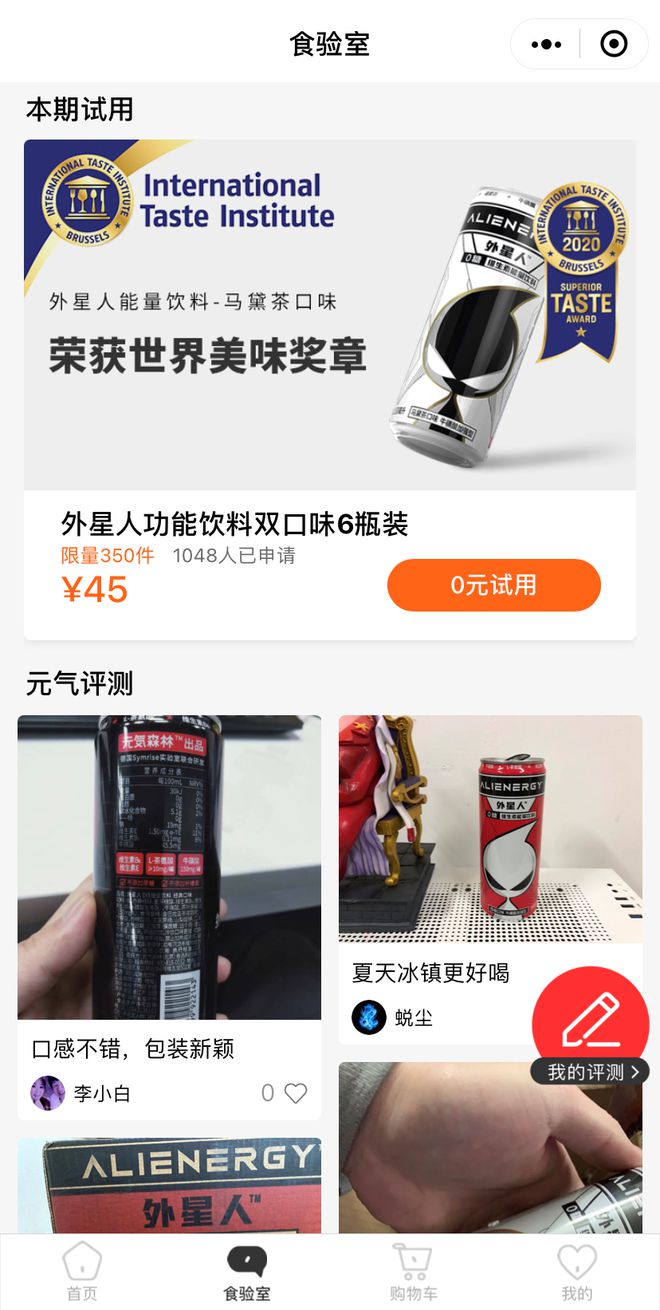Select the 食验室 tab

247,1271
